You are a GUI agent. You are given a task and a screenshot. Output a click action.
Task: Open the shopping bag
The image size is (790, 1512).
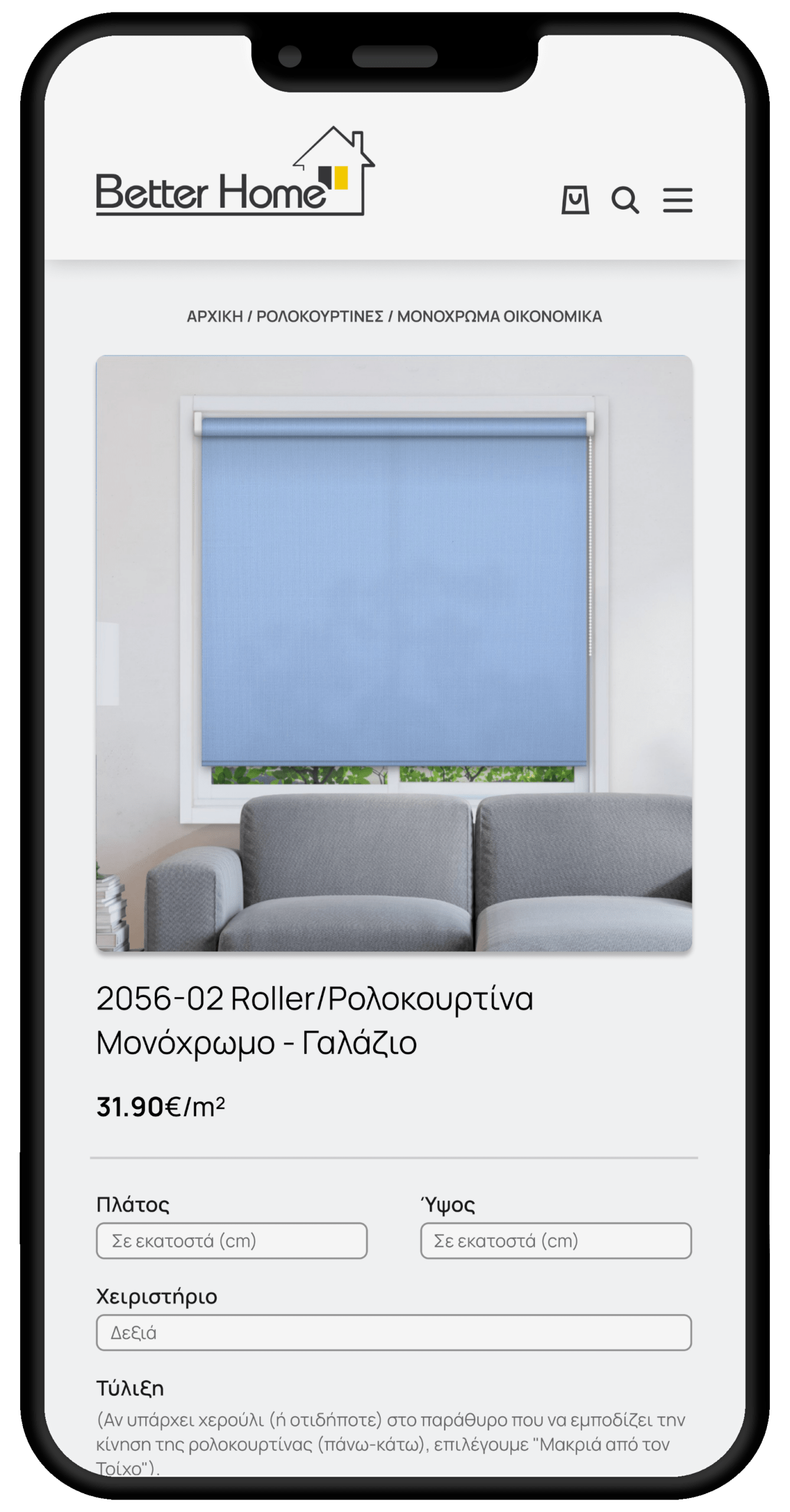(x=575, y=200)
